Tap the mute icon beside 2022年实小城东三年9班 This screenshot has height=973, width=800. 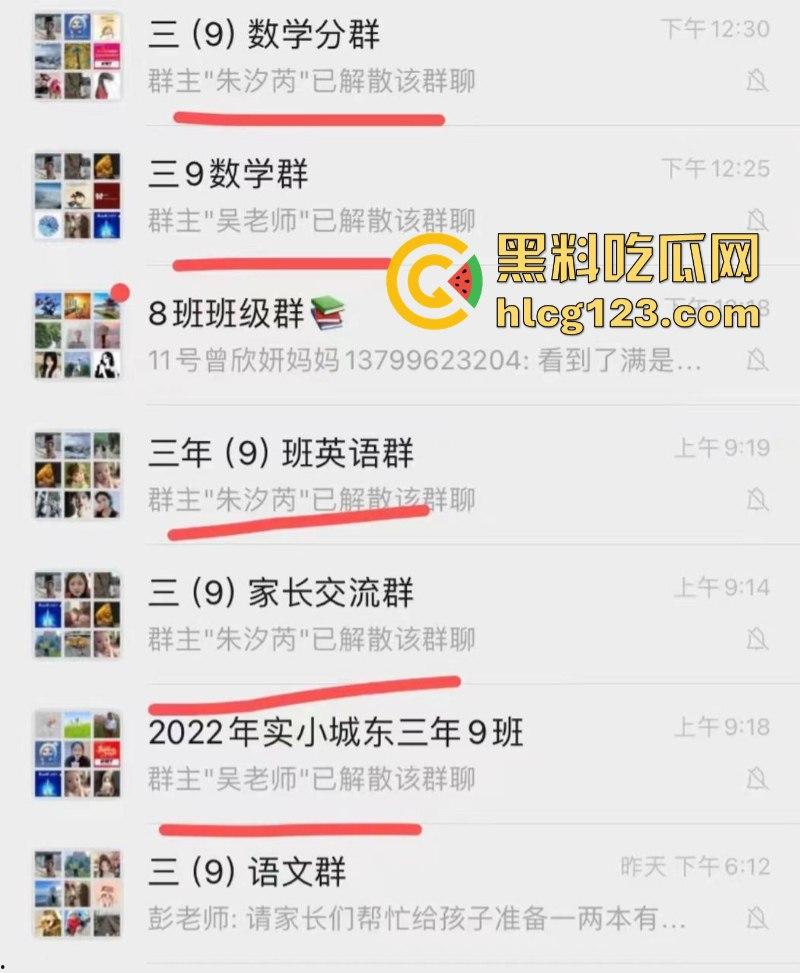[755, 775]
